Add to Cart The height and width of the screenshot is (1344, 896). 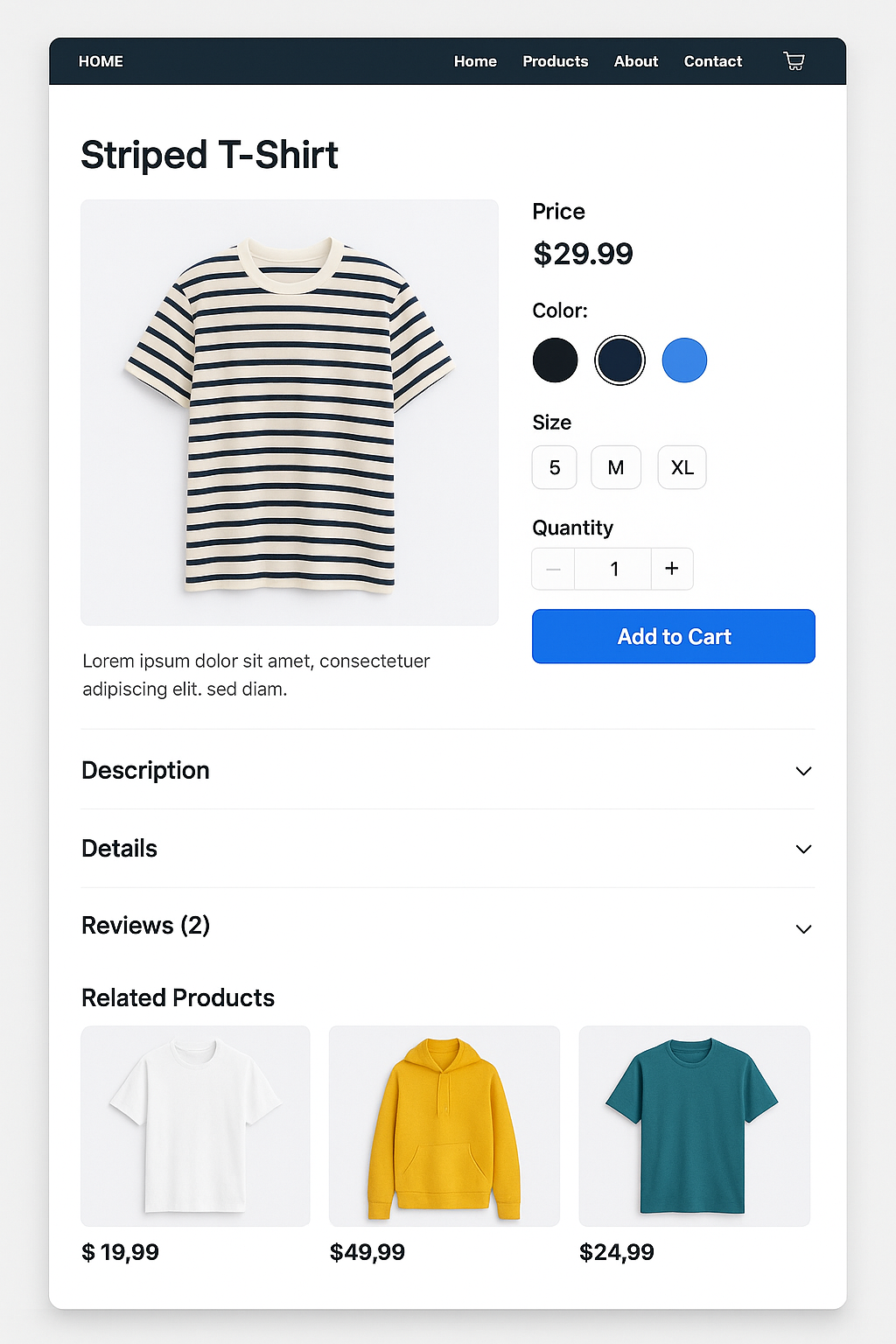673,636
